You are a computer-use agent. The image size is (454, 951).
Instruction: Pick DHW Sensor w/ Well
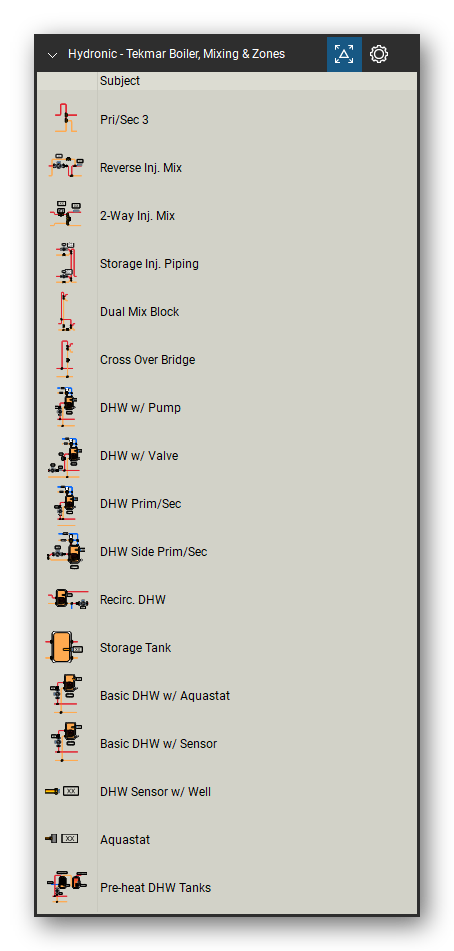coord(227,791)
